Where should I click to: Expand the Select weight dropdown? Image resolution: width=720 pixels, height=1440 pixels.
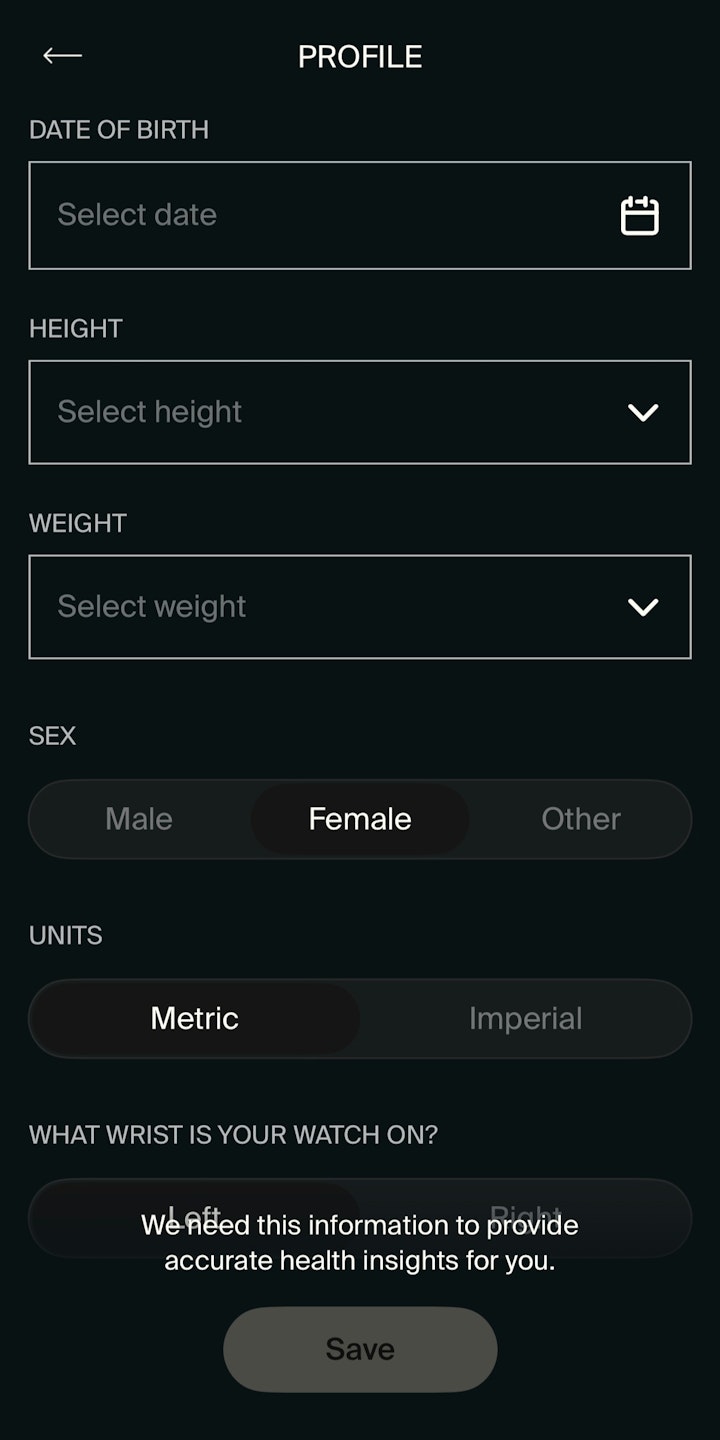[x=360, y=607]
